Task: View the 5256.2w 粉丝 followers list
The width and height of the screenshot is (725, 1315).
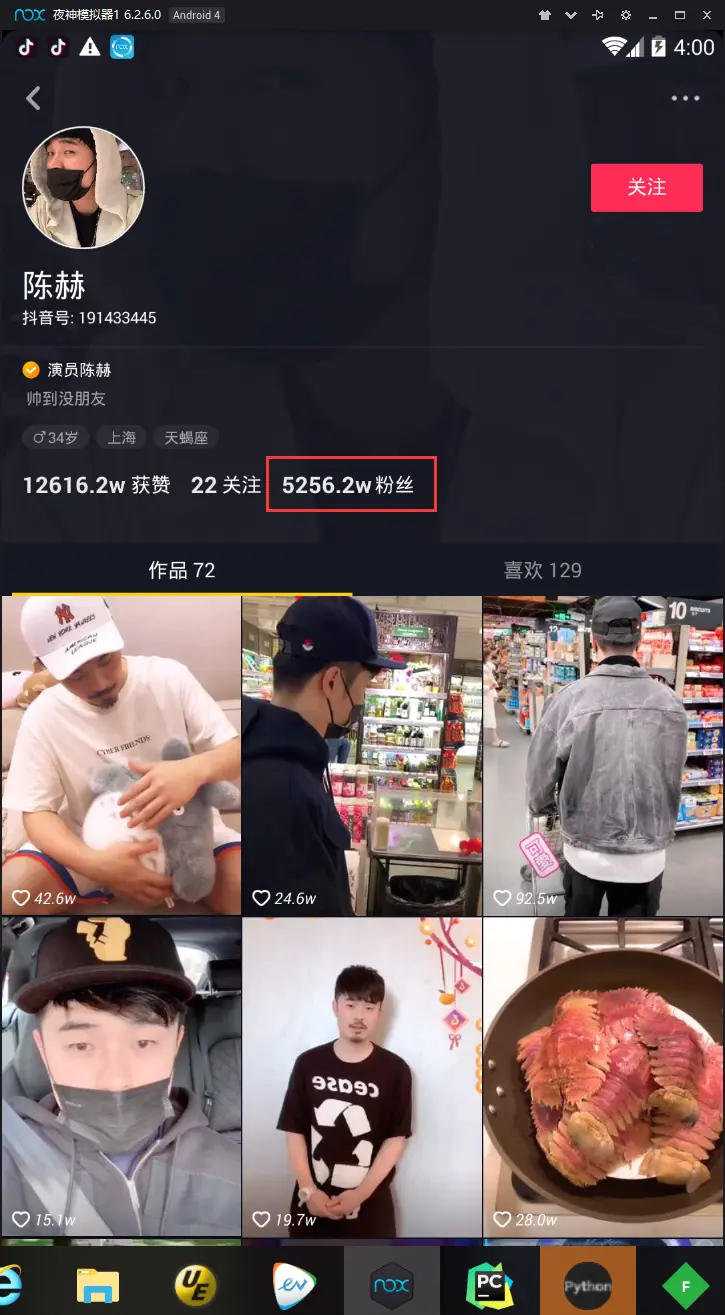Action: (x=348, y=486)
